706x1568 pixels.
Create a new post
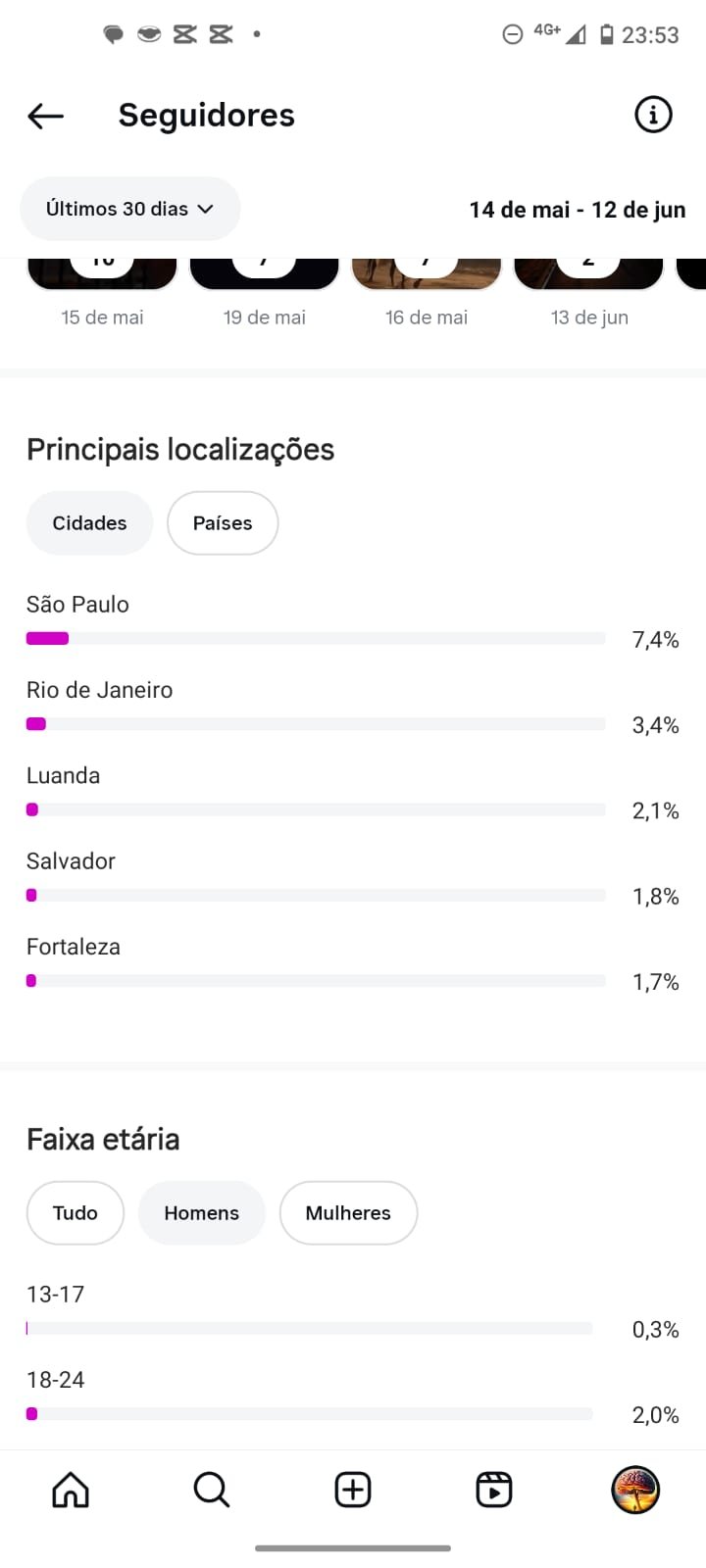coord(353,1490)
